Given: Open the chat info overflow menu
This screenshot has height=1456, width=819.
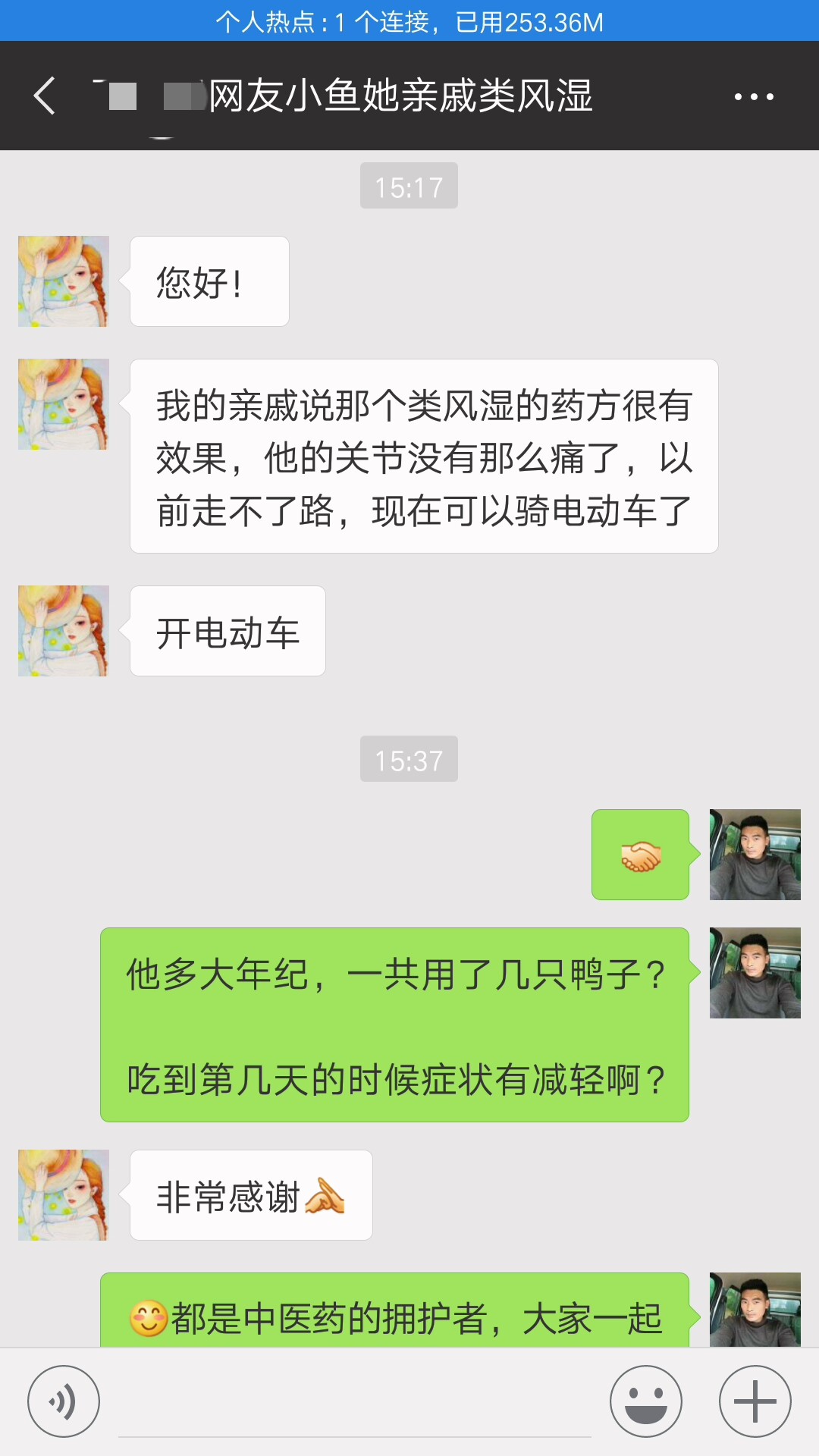Looking at the screenshot, I should pyautogui.click(x=754, y=96).
